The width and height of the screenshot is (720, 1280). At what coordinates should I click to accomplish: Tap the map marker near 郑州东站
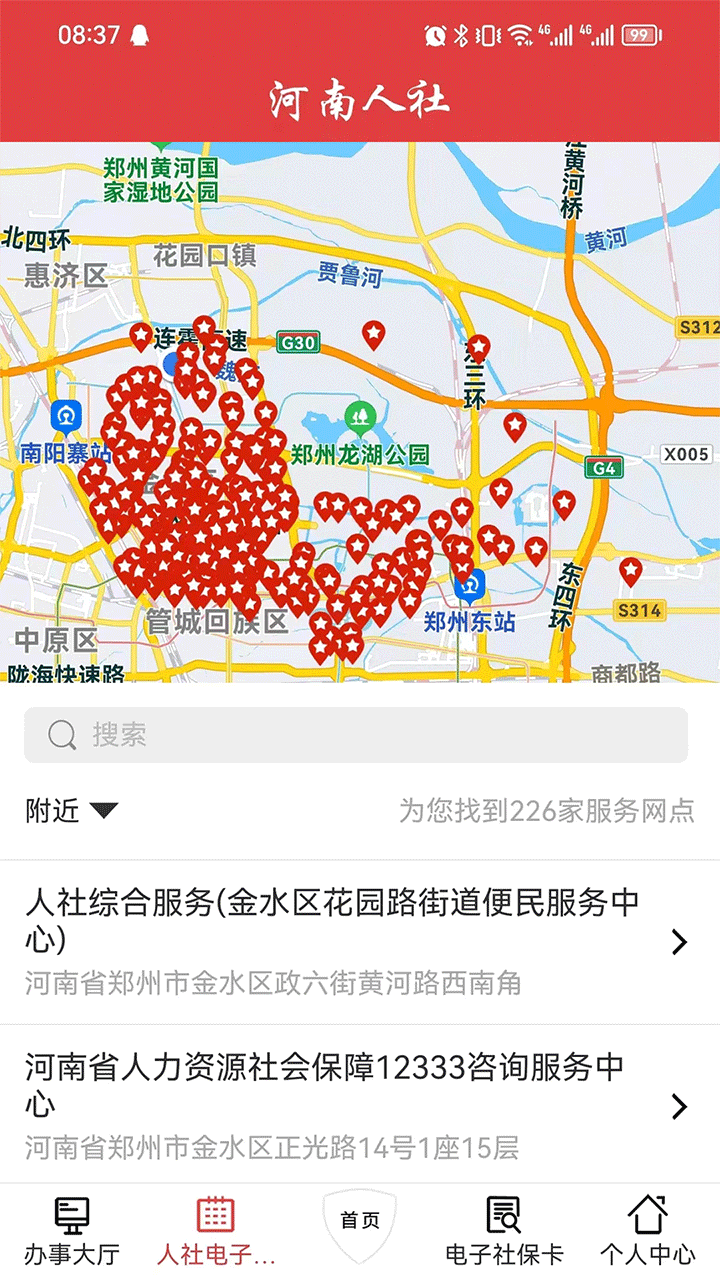point(463,567)
